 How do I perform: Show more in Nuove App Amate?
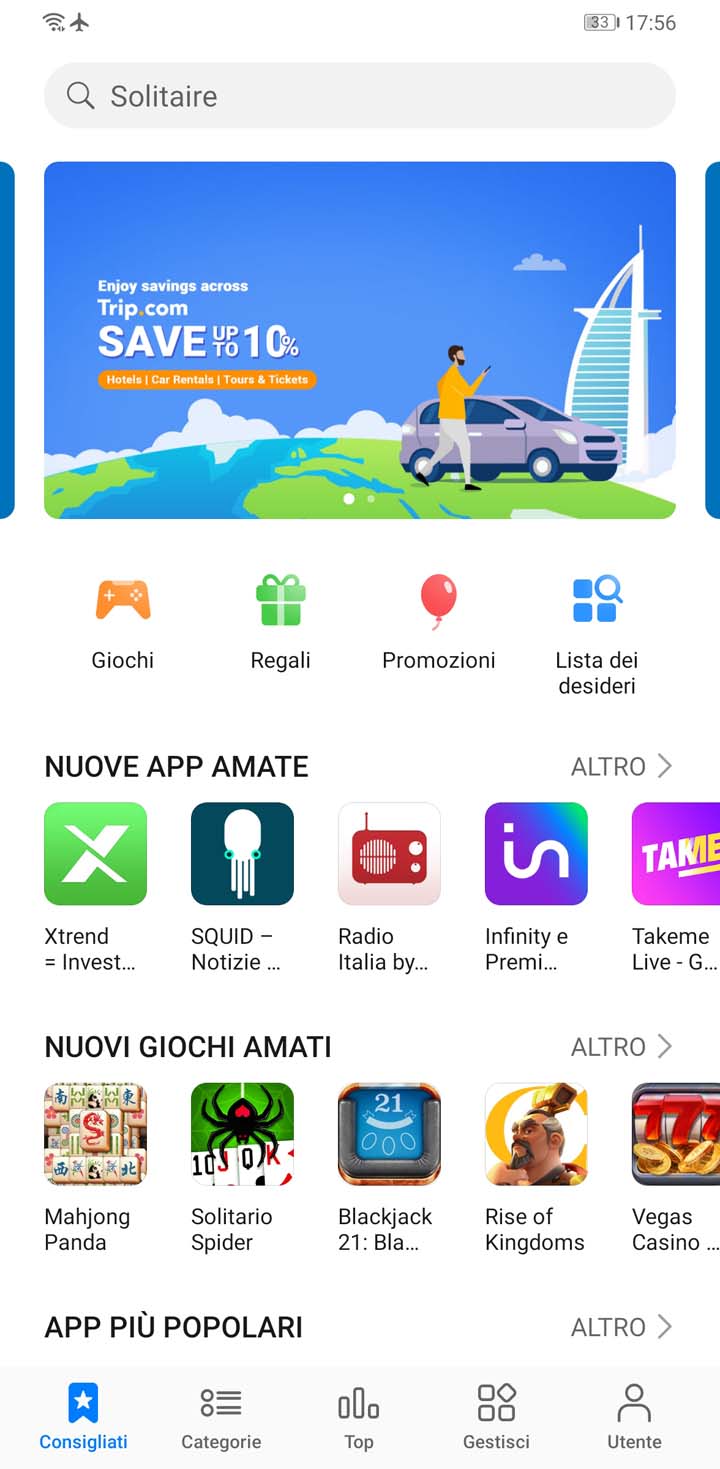(x=622, y=767)
